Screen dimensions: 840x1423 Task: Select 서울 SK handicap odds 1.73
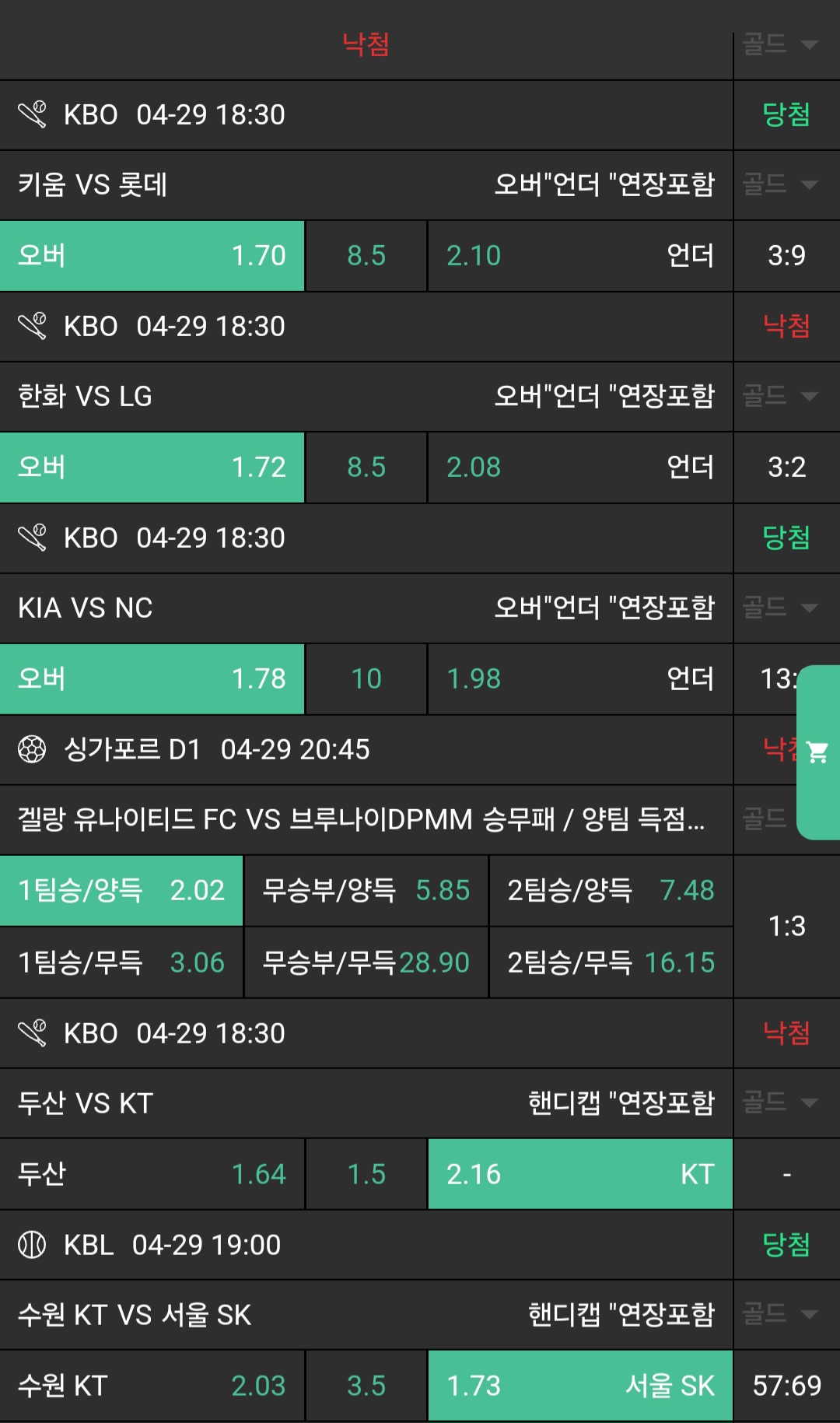579,1386
